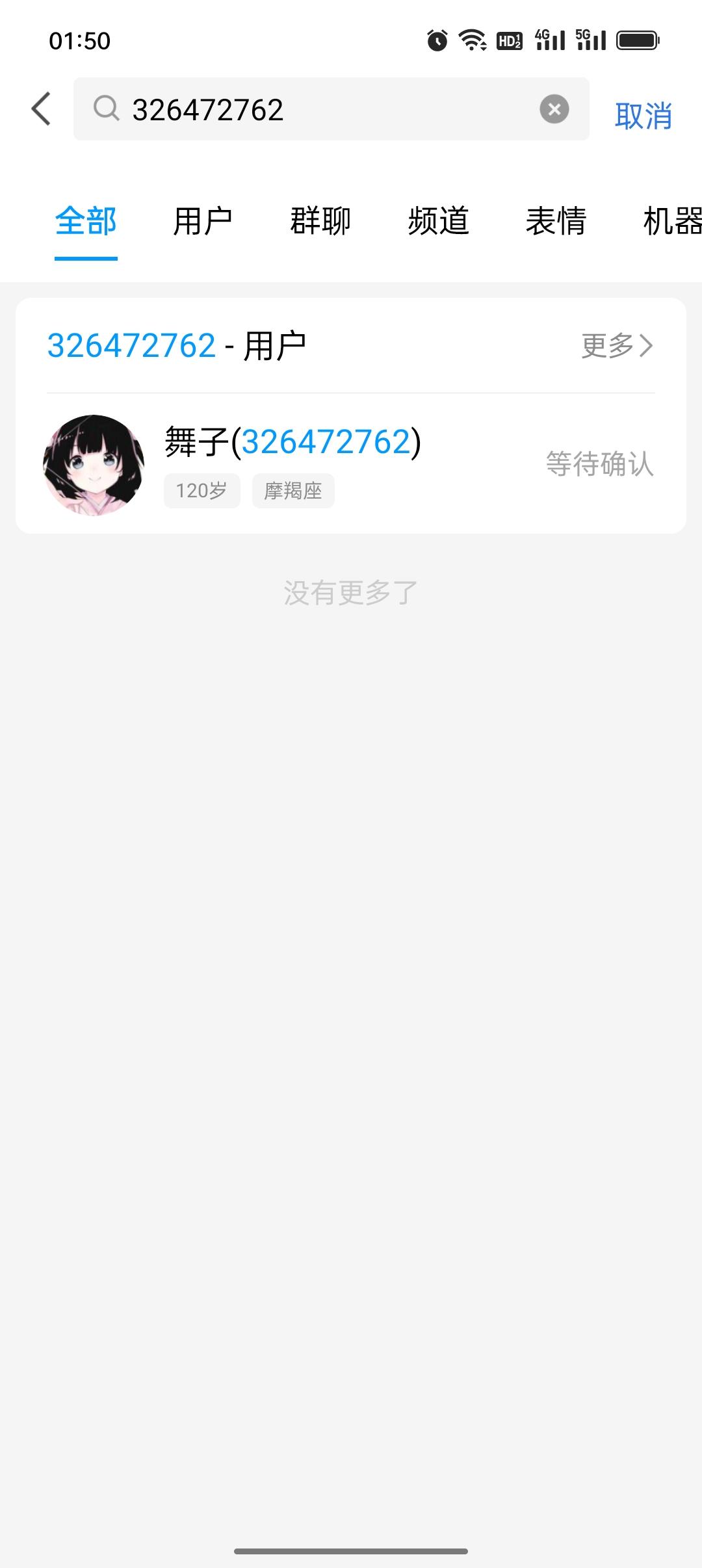Switch to the 用户 tab
The width and height of the screenshot is (702, 1568).
coord(203,221)
